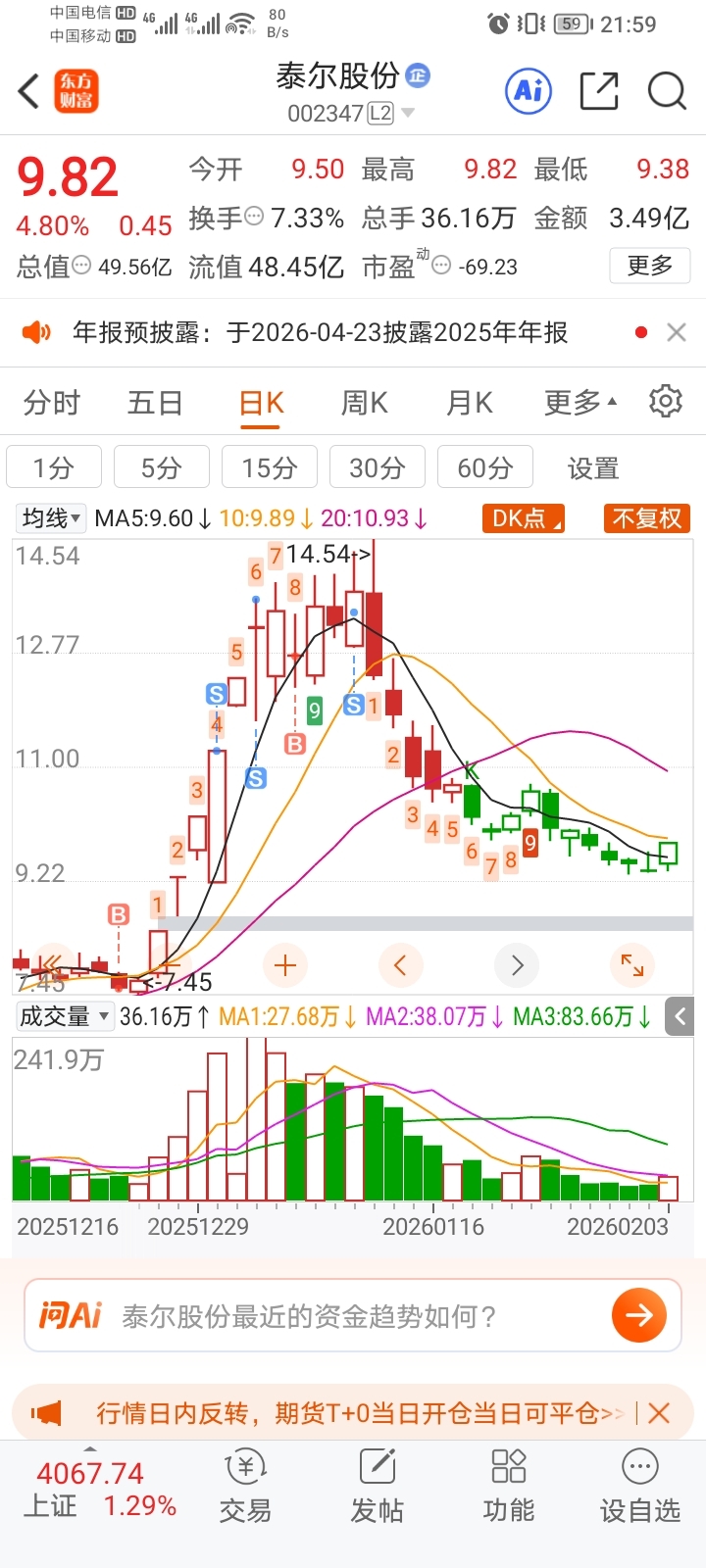The width and height of the screenshot is (706, 1568).
Task: Choose the 60分 period
Action: pos(485,467)
